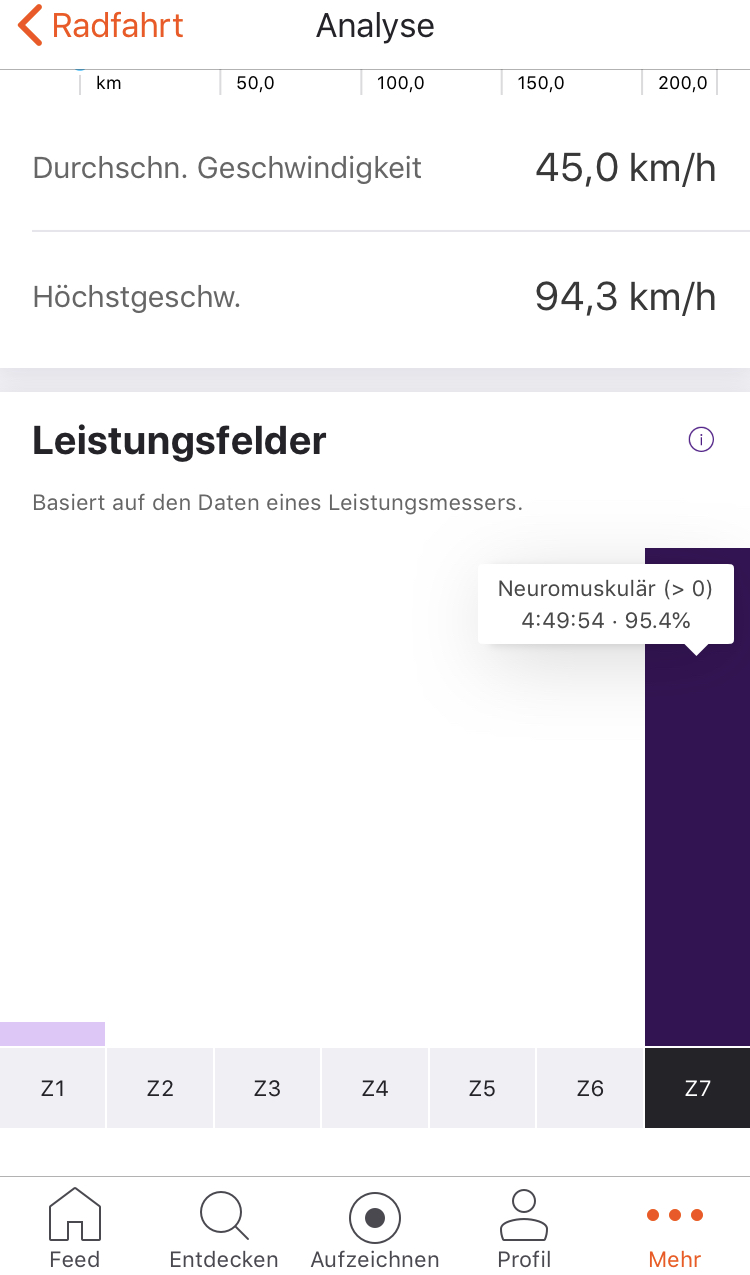Select the Z1 power zone
This screenshot has width=750, height=1275.
[52, 1088]
